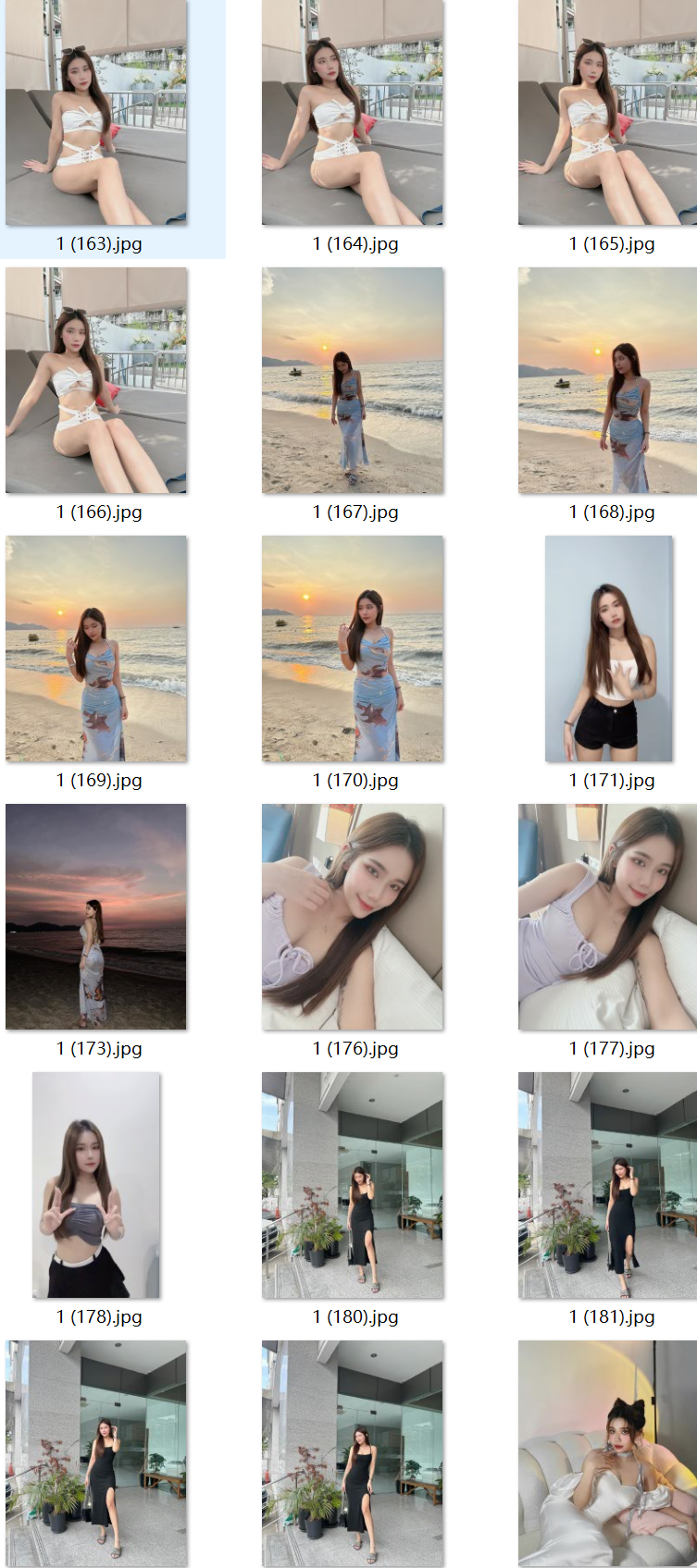Select the file 1 (168).jpg
The image size is (697, 1568).
pyautogui.click(x=607, y=380)
